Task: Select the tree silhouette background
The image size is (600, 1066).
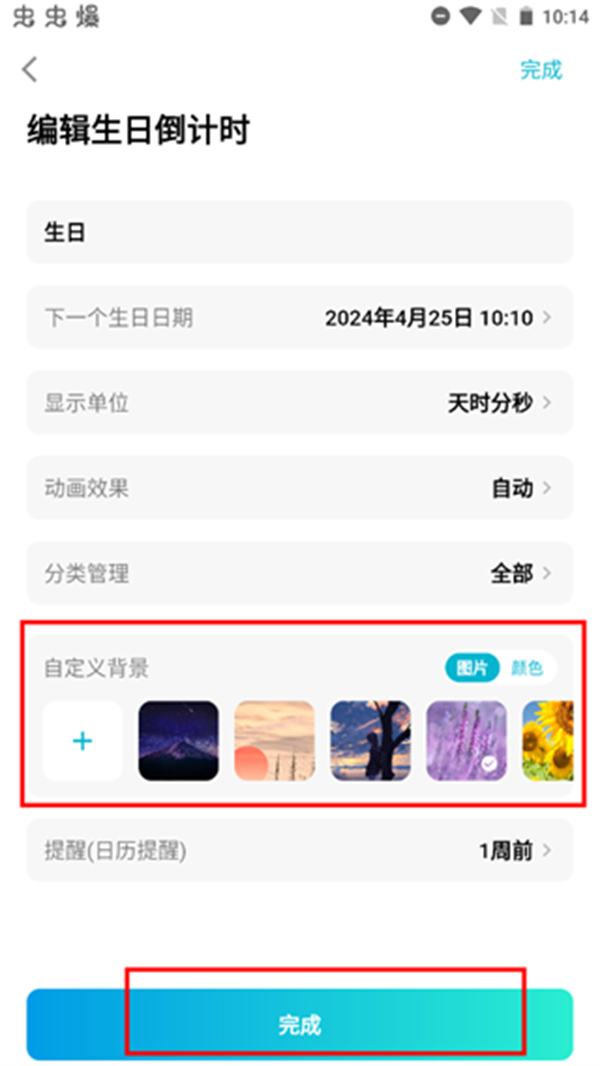Action: [370, 740]
